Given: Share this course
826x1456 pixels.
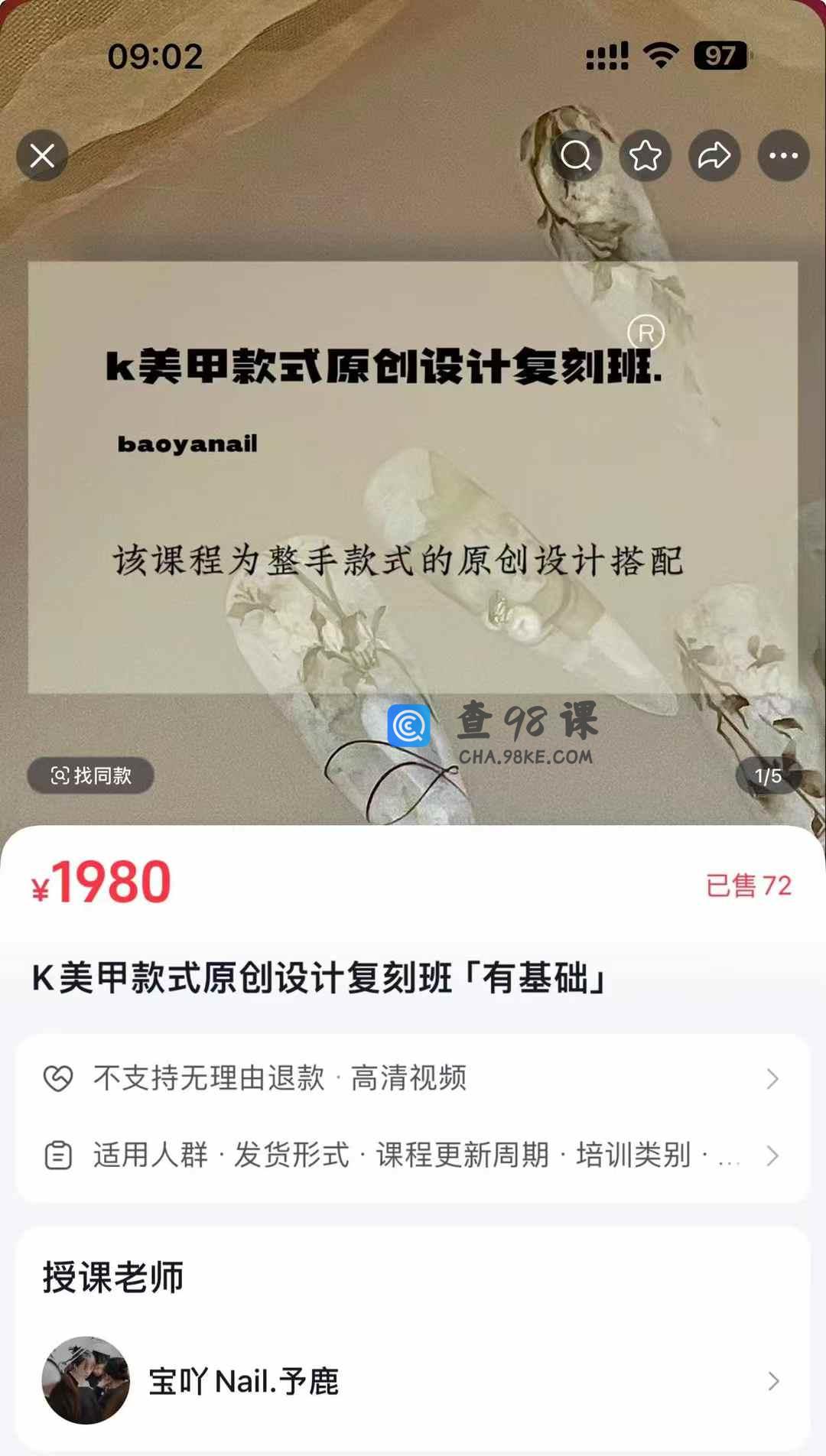Looking at the screenshot, I should (x=714, y=156).
